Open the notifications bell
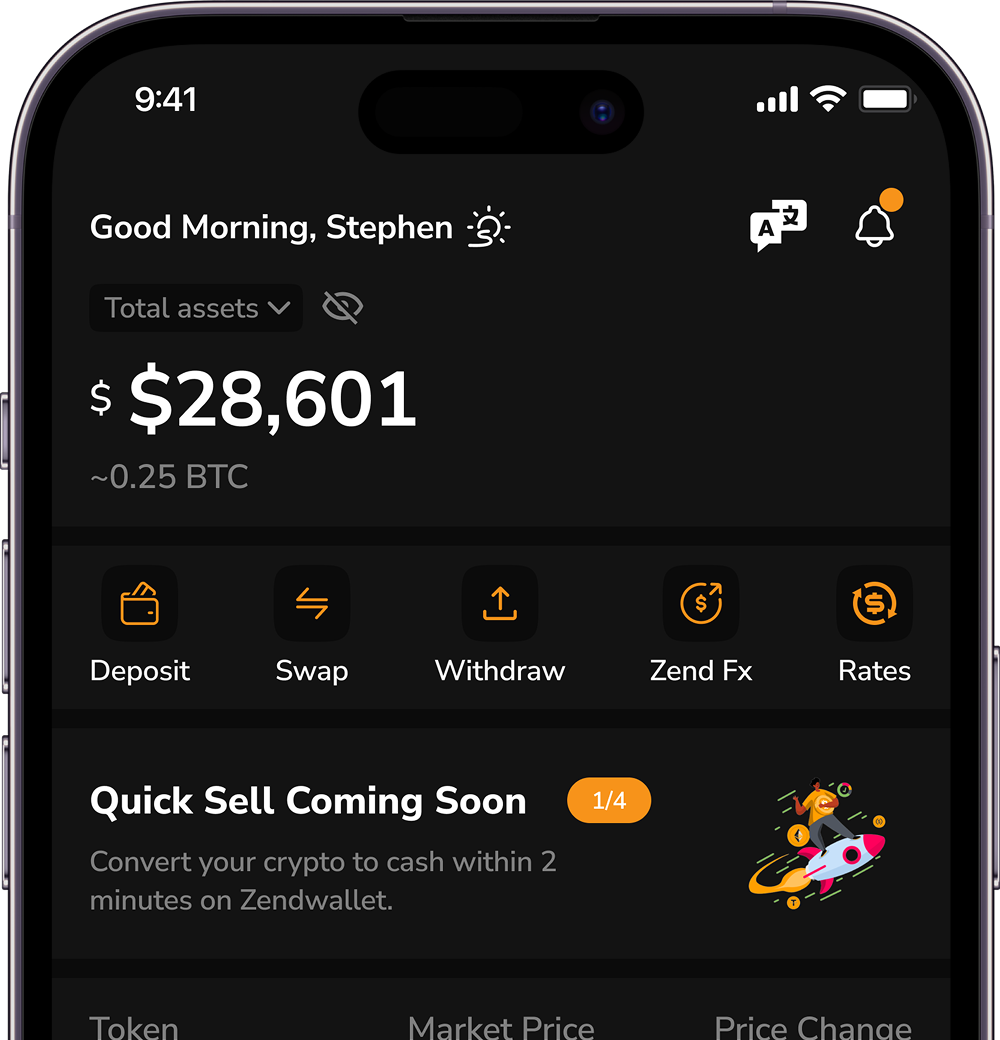1000x1040 pixels. [x=874, y=226]
